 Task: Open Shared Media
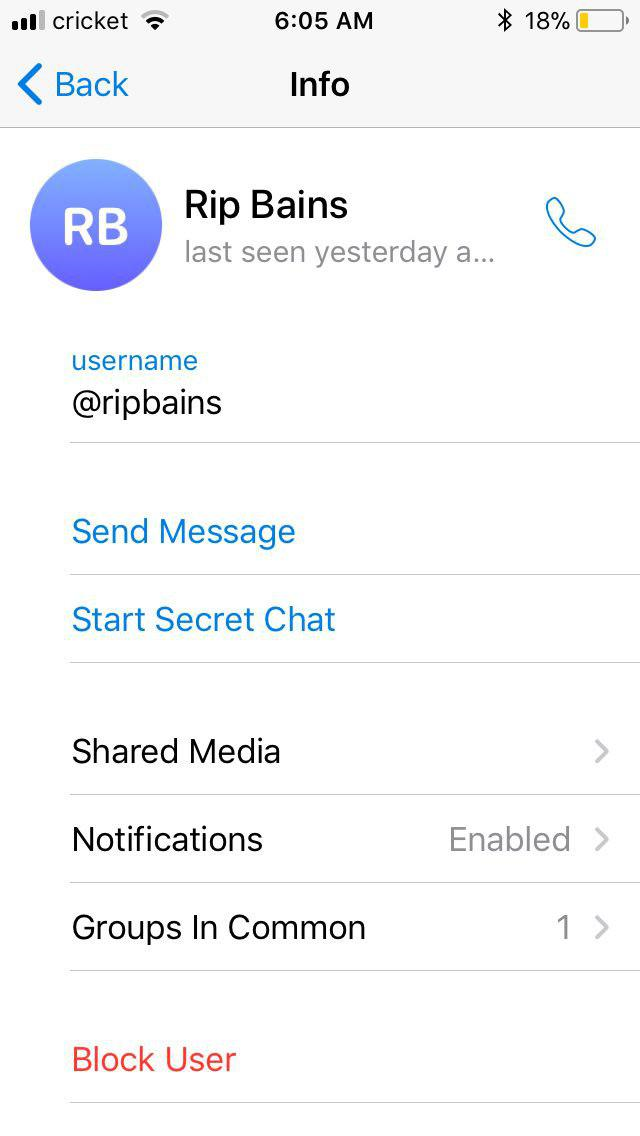click(354, 751)
